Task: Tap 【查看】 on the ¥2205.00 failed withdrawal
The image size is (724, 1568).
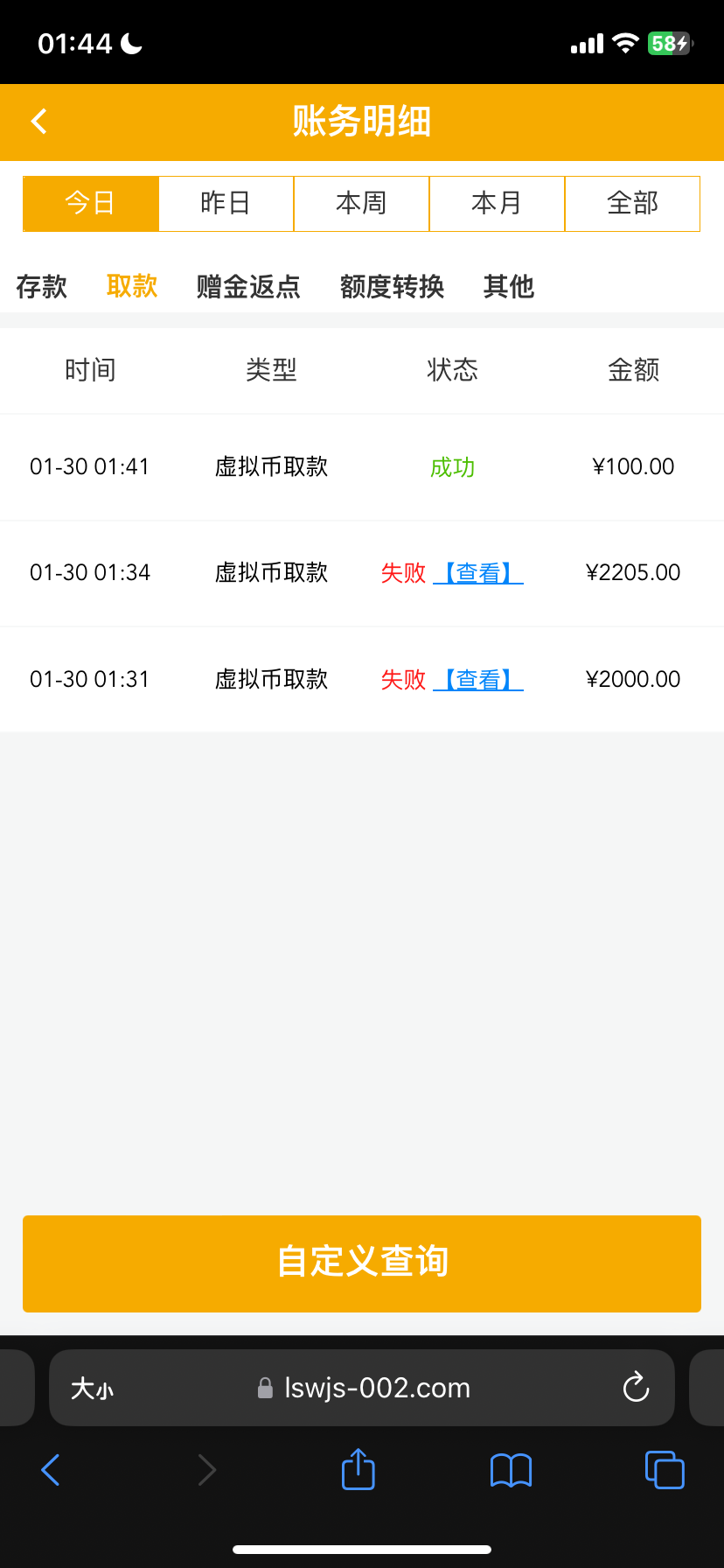Action: pyautogui.click(x=477, y=572)
